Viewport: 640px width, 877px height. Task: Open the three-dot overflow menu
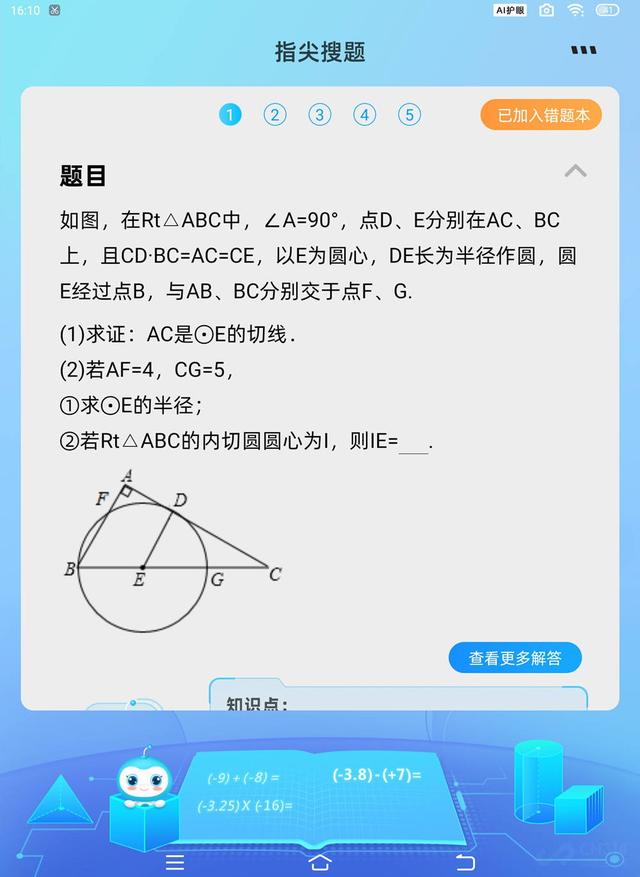pos(583,51)
